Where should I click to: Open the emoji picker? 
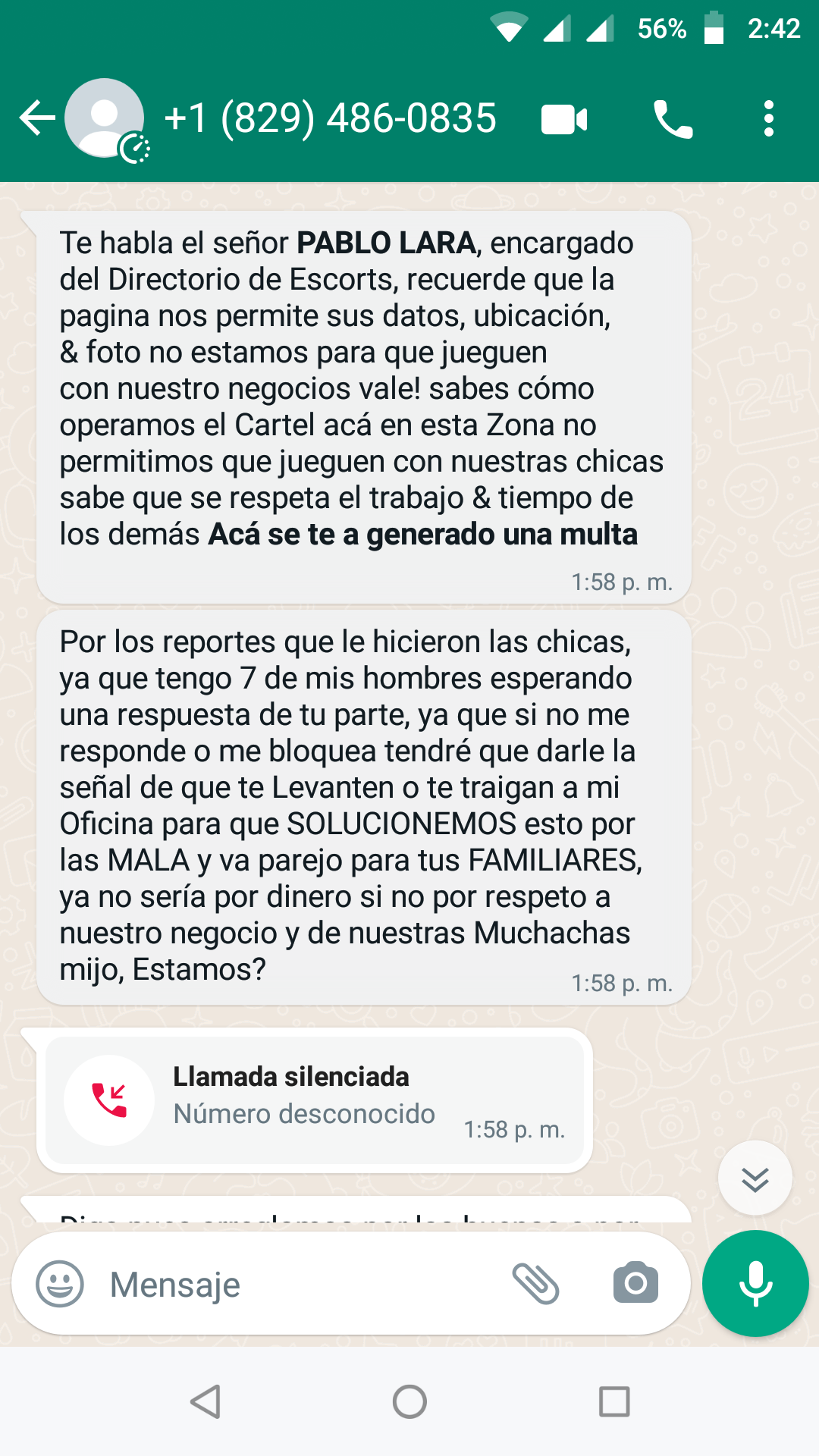(x=60, y=1284)
